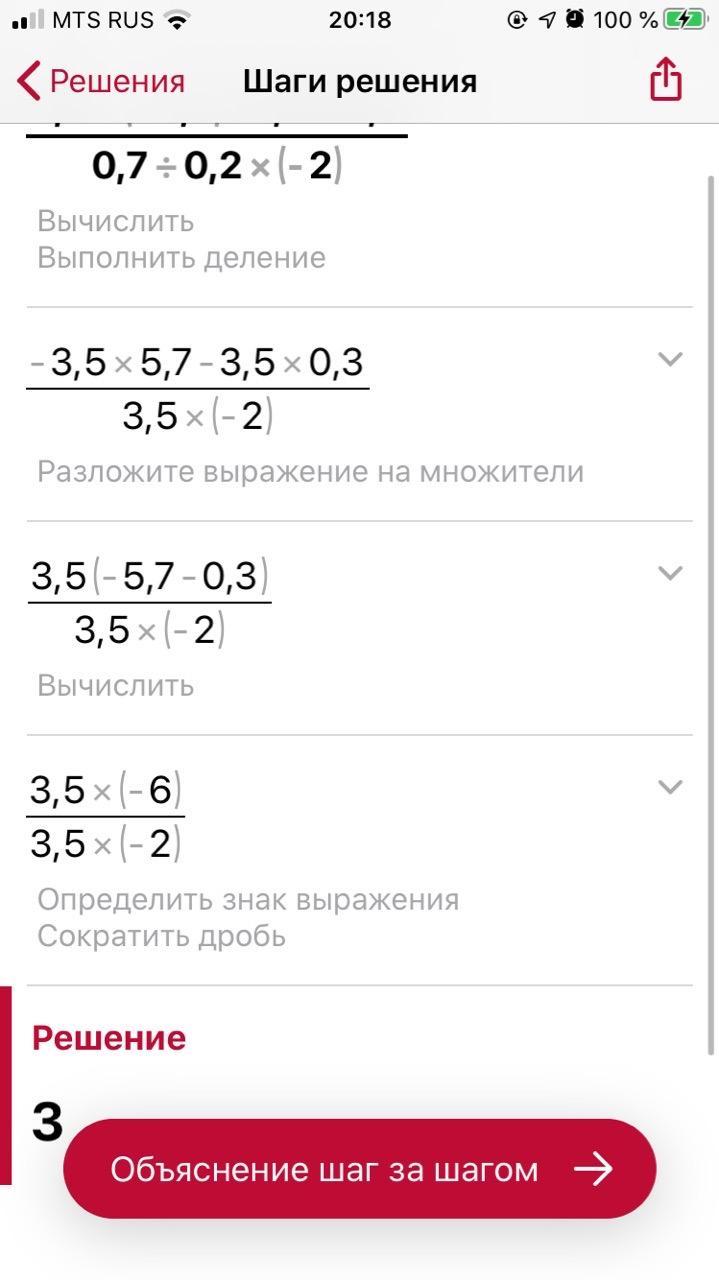Go back to Решения

tap(101, 81)
